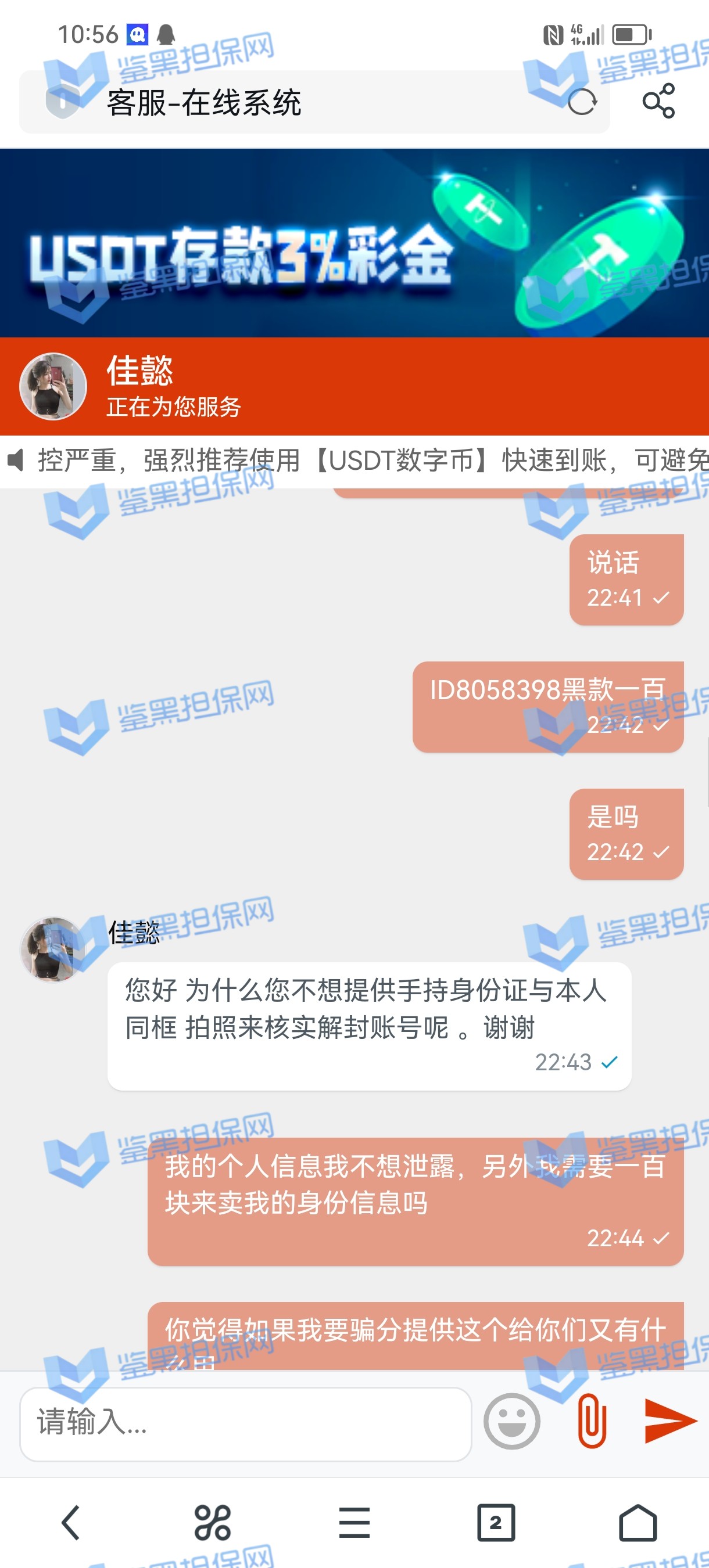709x1568 pixels.
Task: Open the emoji picker
Action: [511, 1421]
